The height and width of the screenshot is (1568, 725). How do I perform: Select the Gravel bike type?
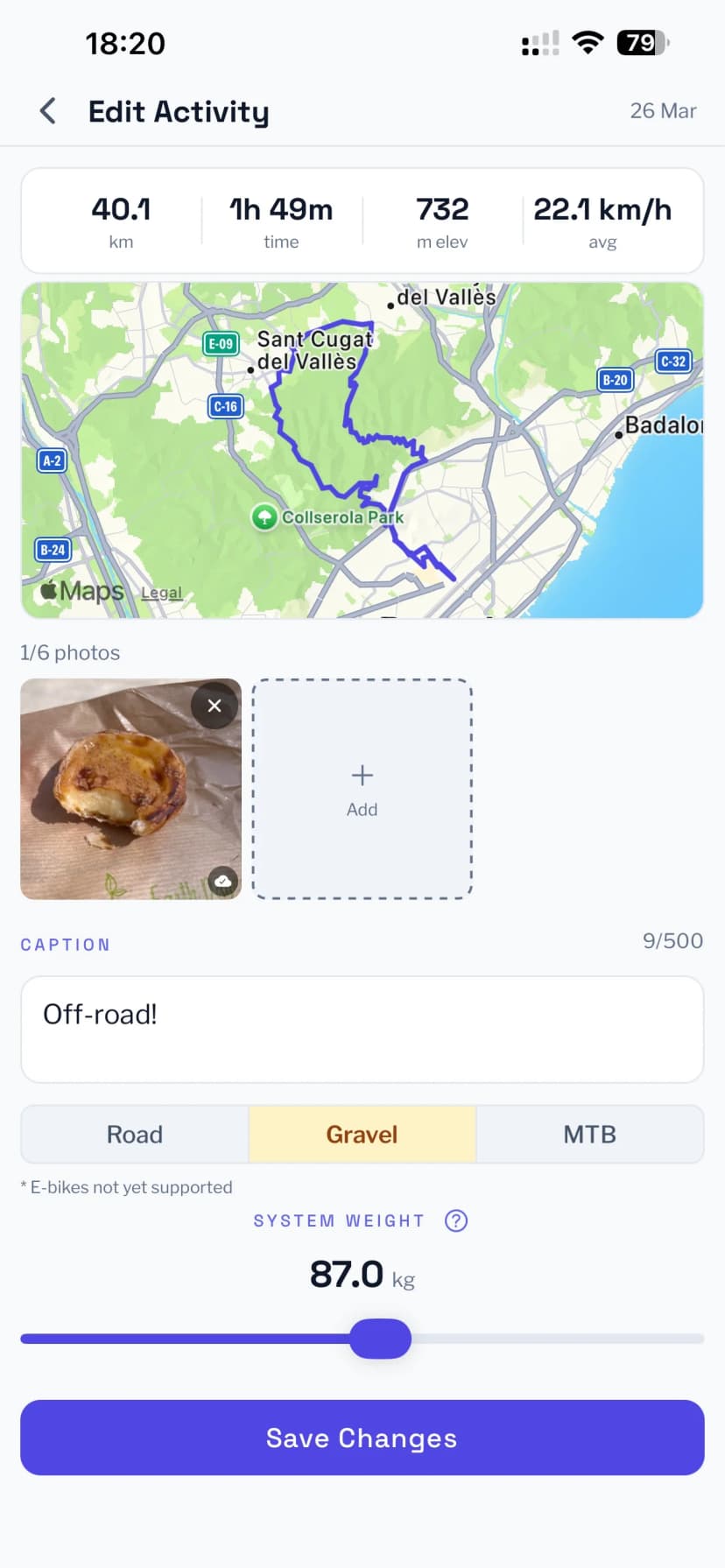[x=362, y=1134]
